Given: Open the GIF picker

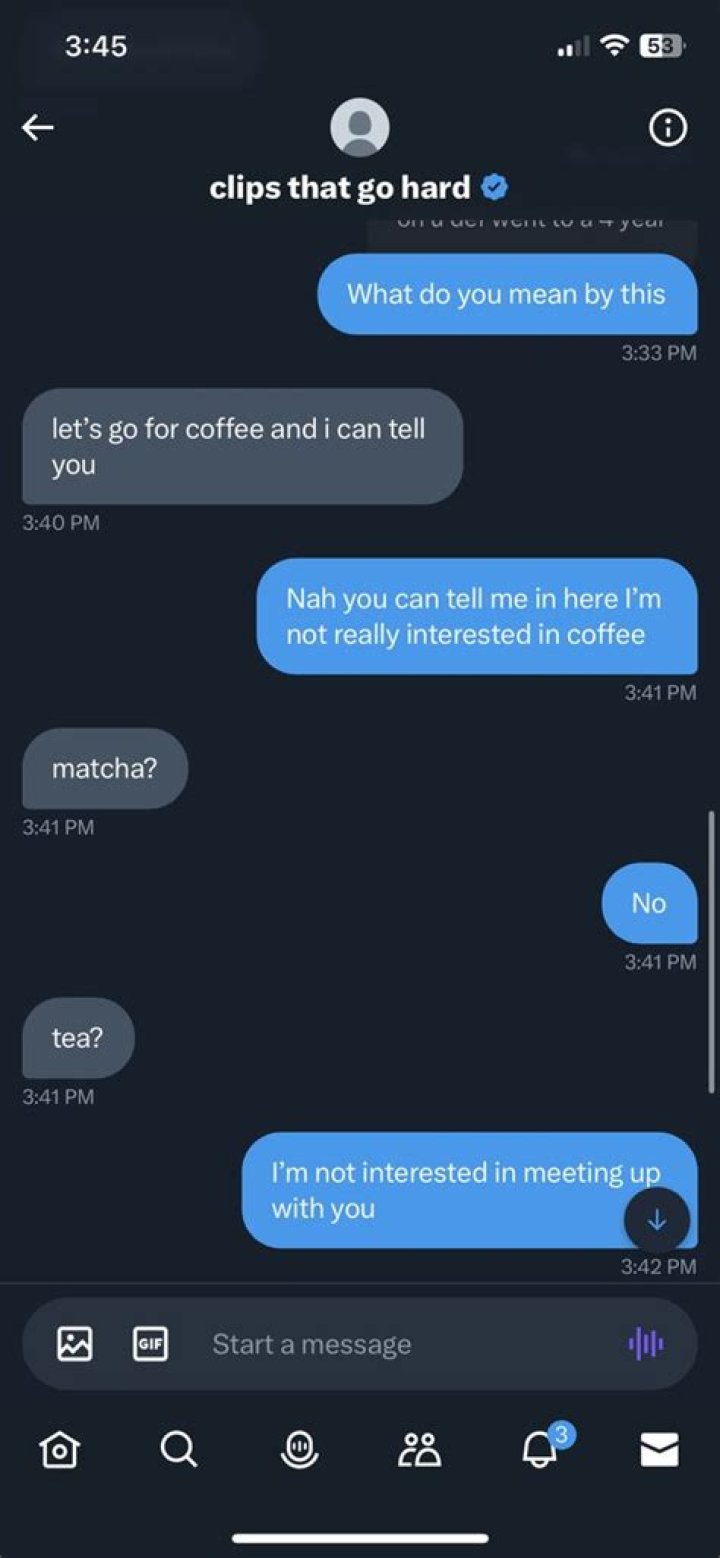Looking at the screenshot, I should click(150, 1343).
